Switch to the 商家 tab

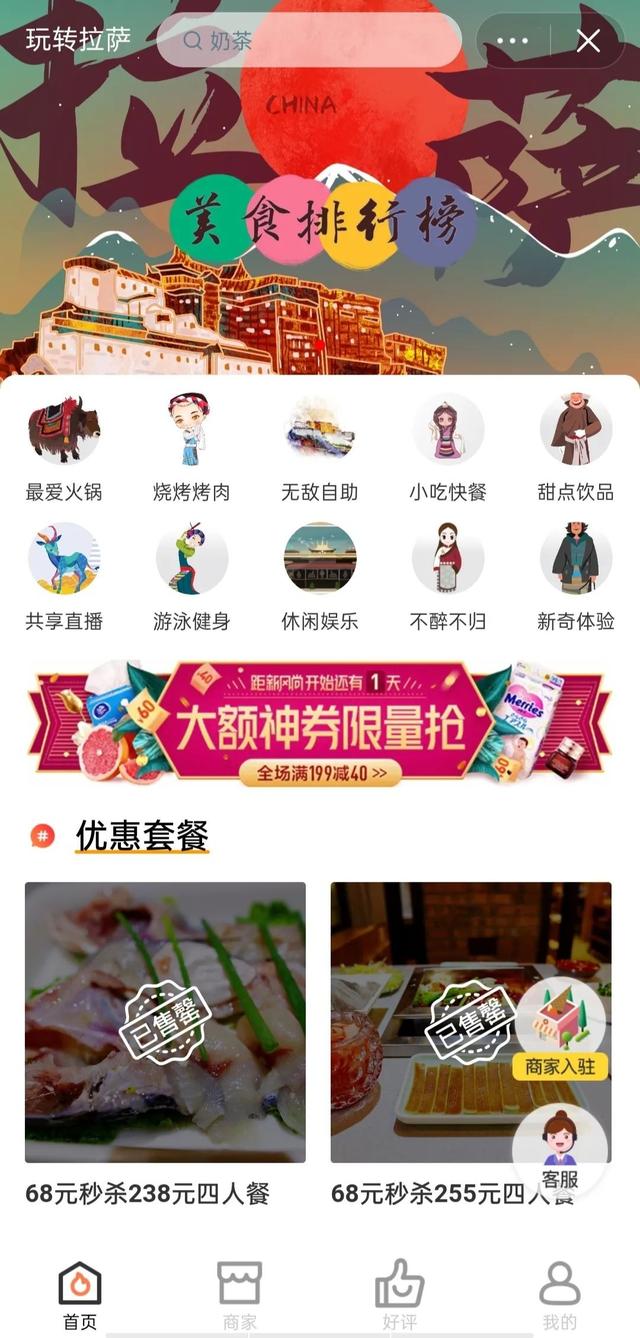pyautogui.click(x=240, y=1295)
